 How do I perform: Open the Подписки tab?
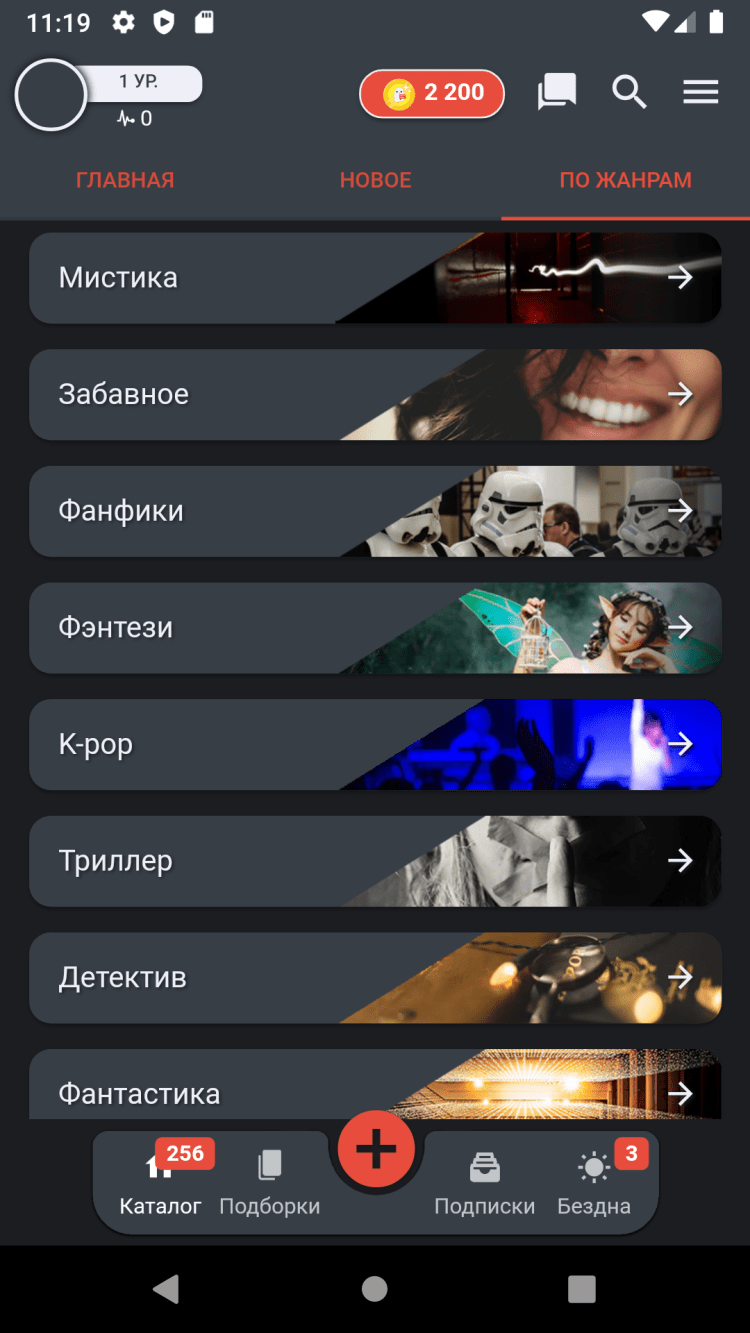[x=484, y=1183]
